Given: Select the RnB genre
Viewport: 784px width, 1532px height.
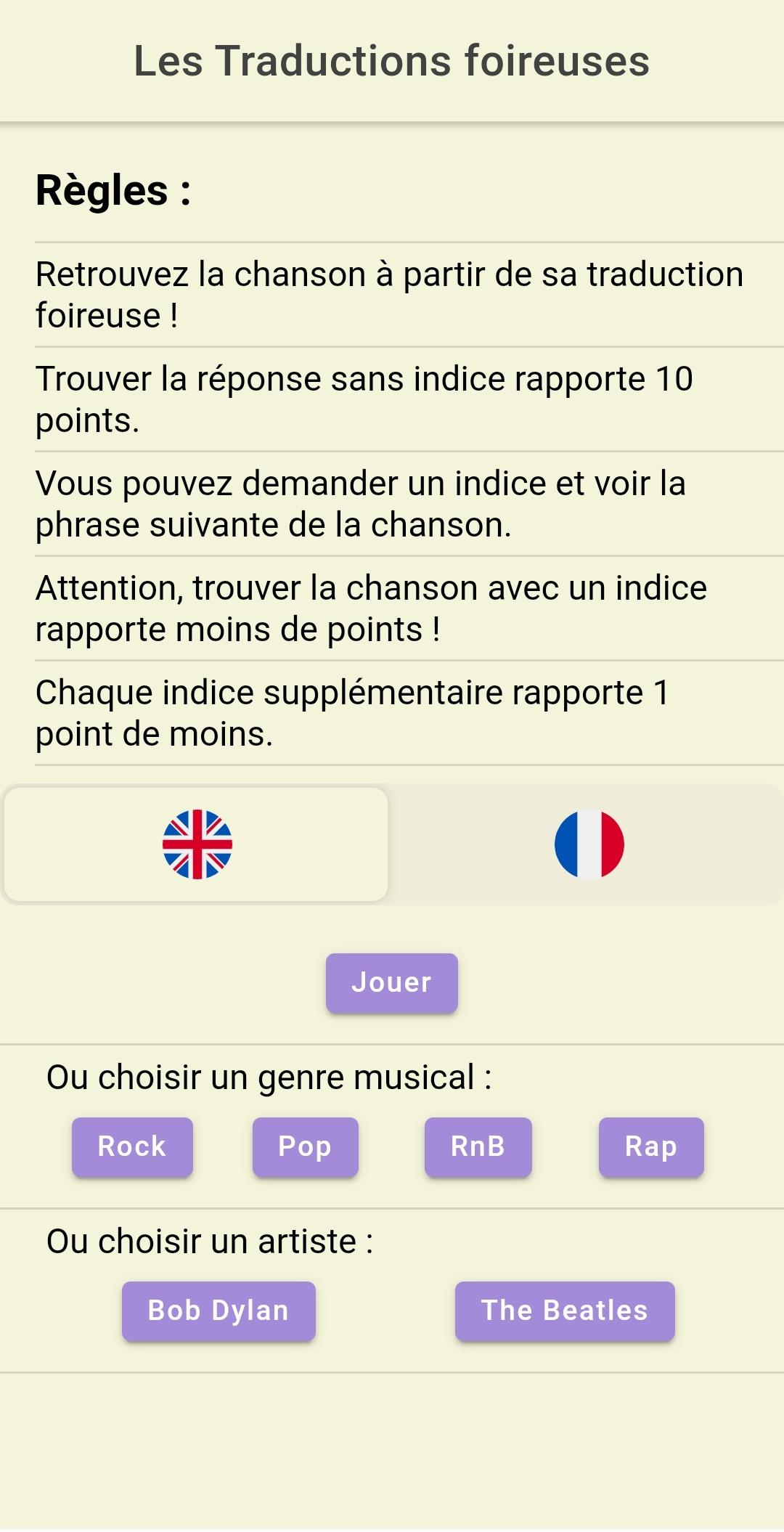Looking at the screenshot, I should 478,1147.
